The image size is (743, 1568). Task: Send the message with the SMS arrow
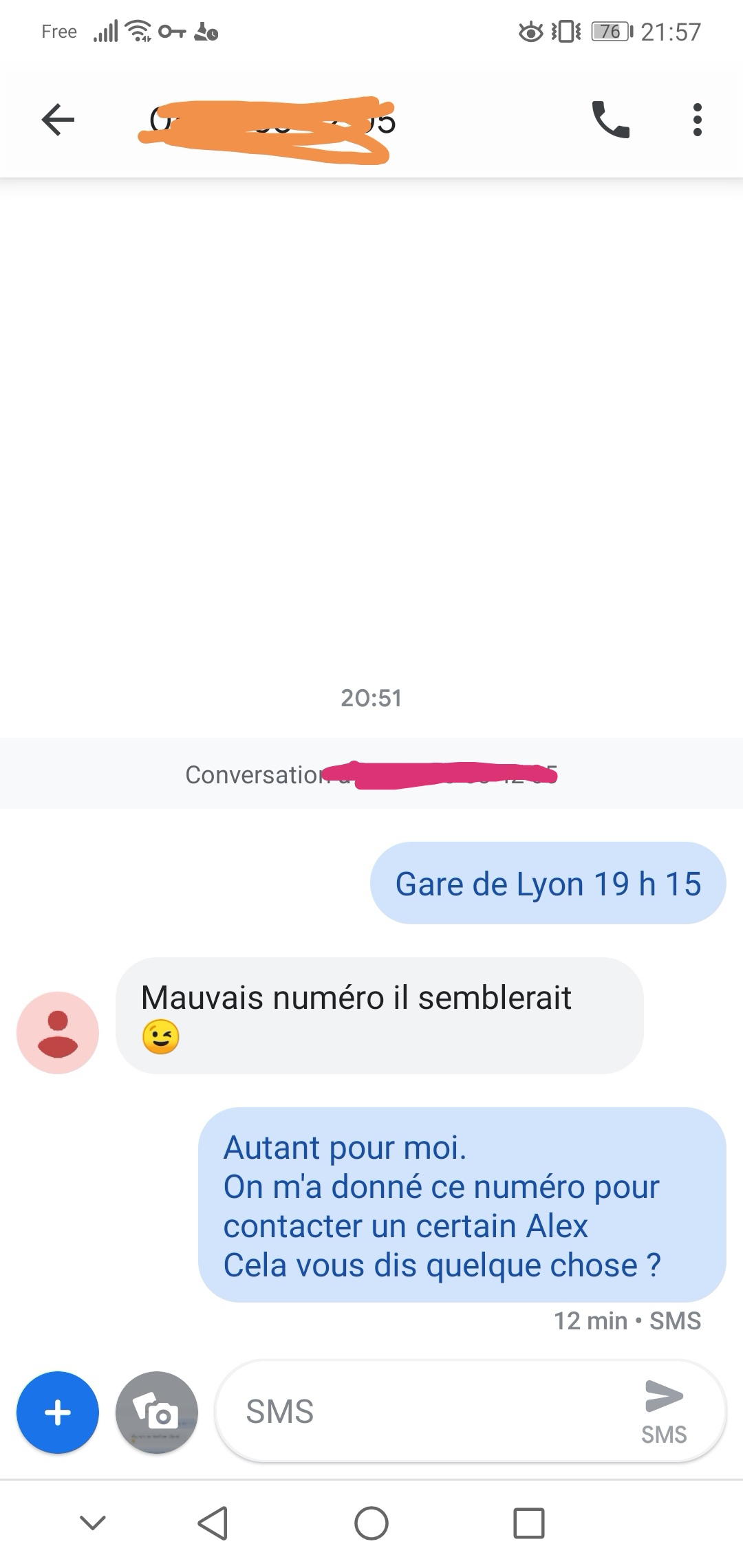(x=664, y=1410)
